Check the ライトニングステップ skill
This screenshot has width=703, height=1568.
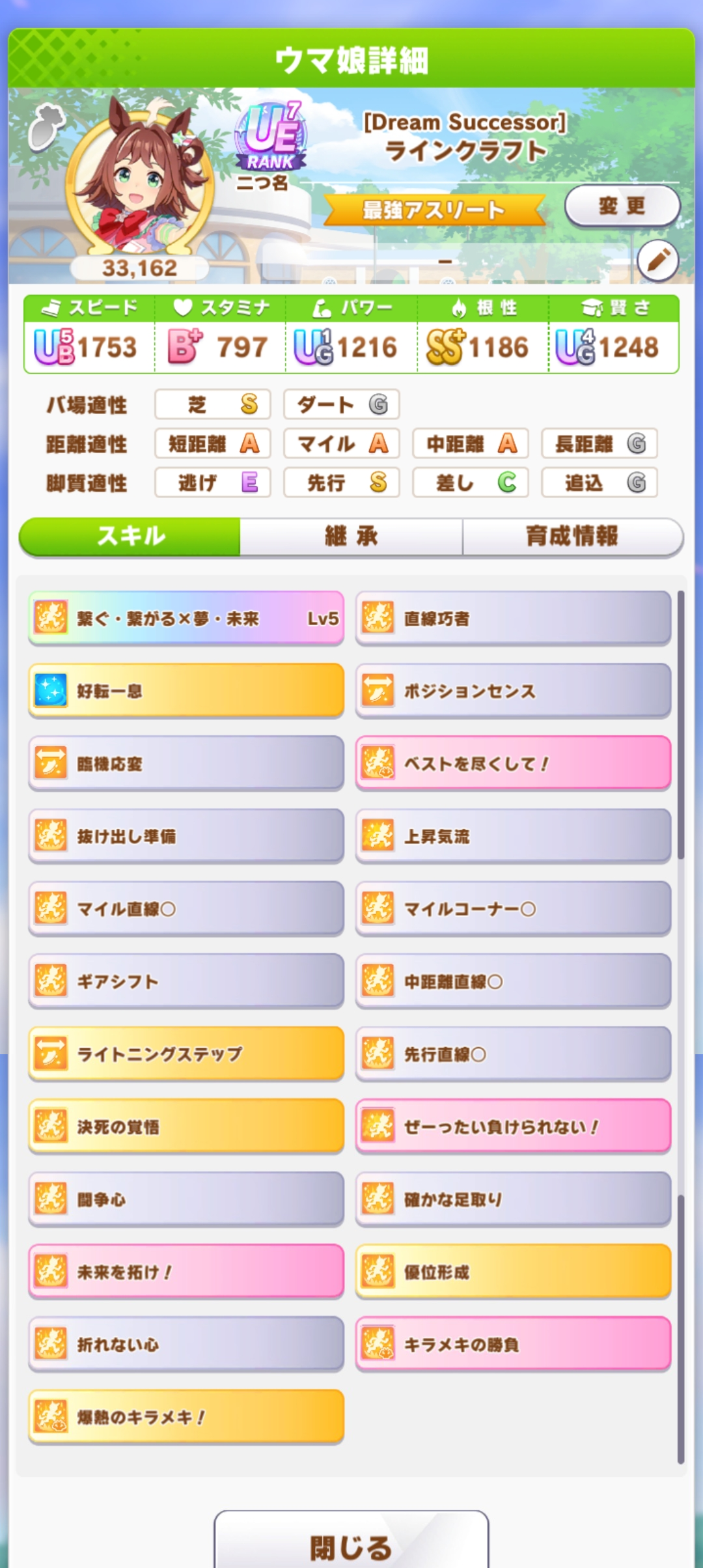pyautogui.click(x=186, y=1054)
